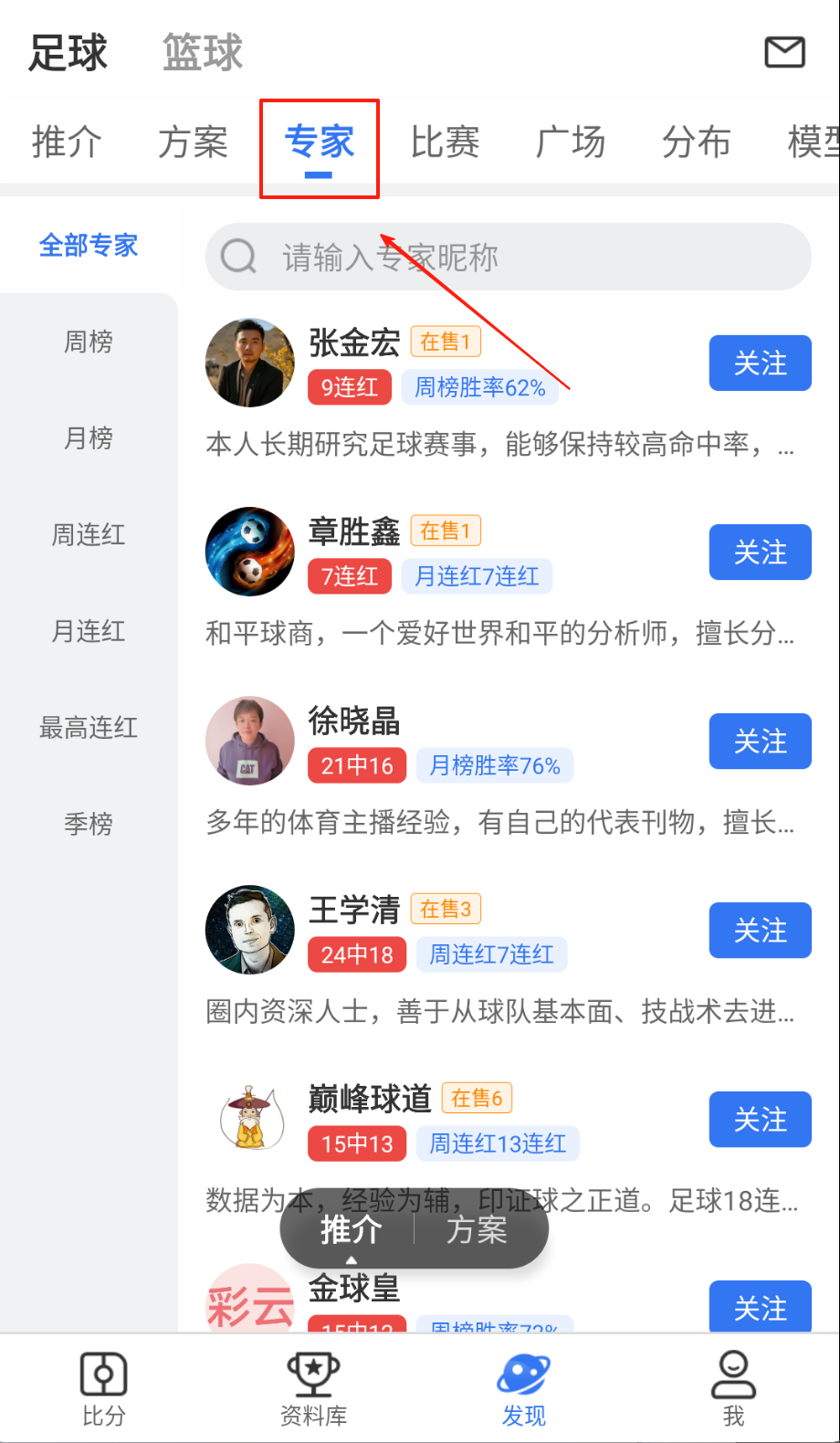Go to the 比赛 tab

coord(445,142)
